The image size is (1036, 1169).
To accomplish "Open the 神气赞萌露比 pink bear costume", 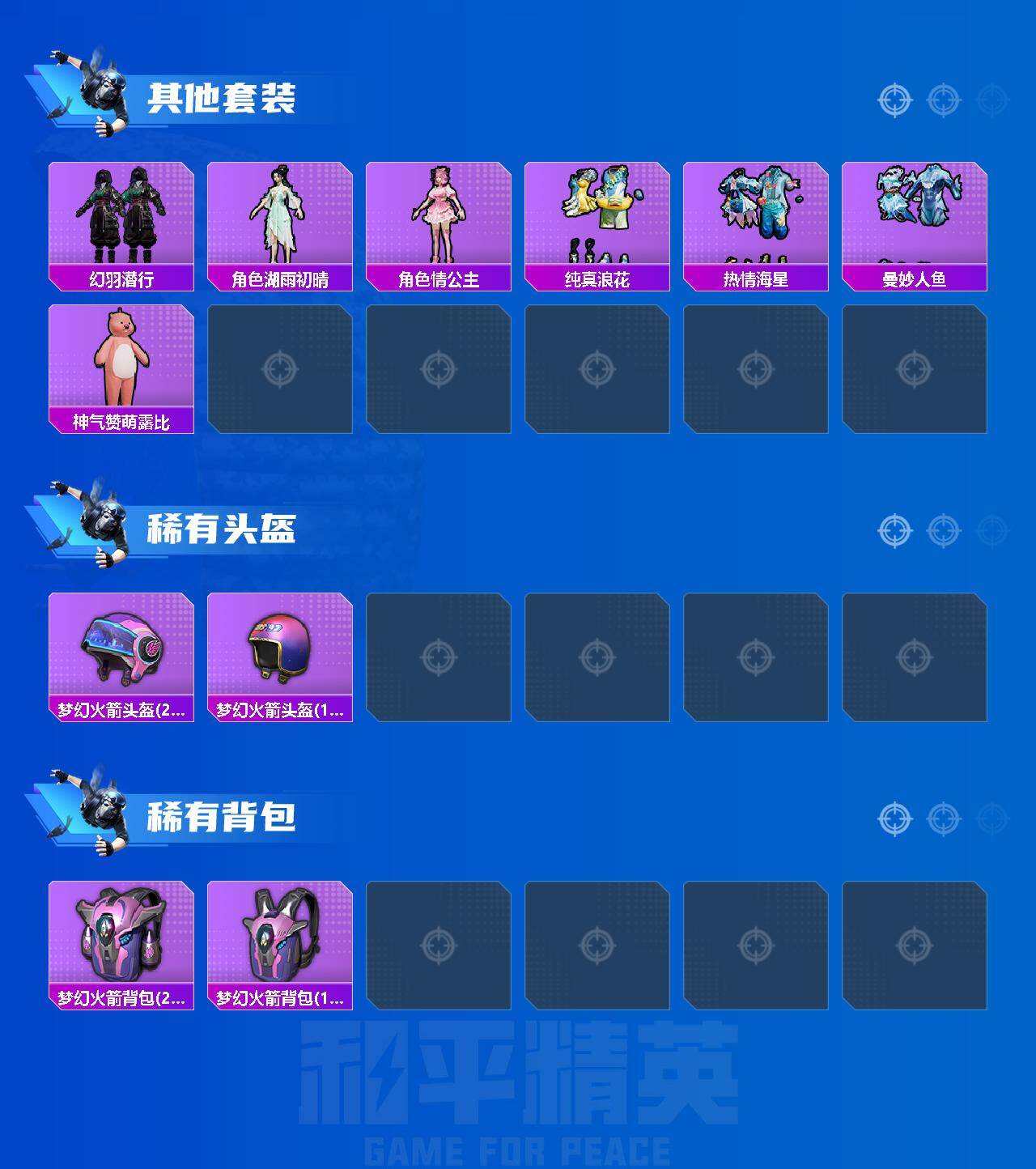I will click(120, 363).
